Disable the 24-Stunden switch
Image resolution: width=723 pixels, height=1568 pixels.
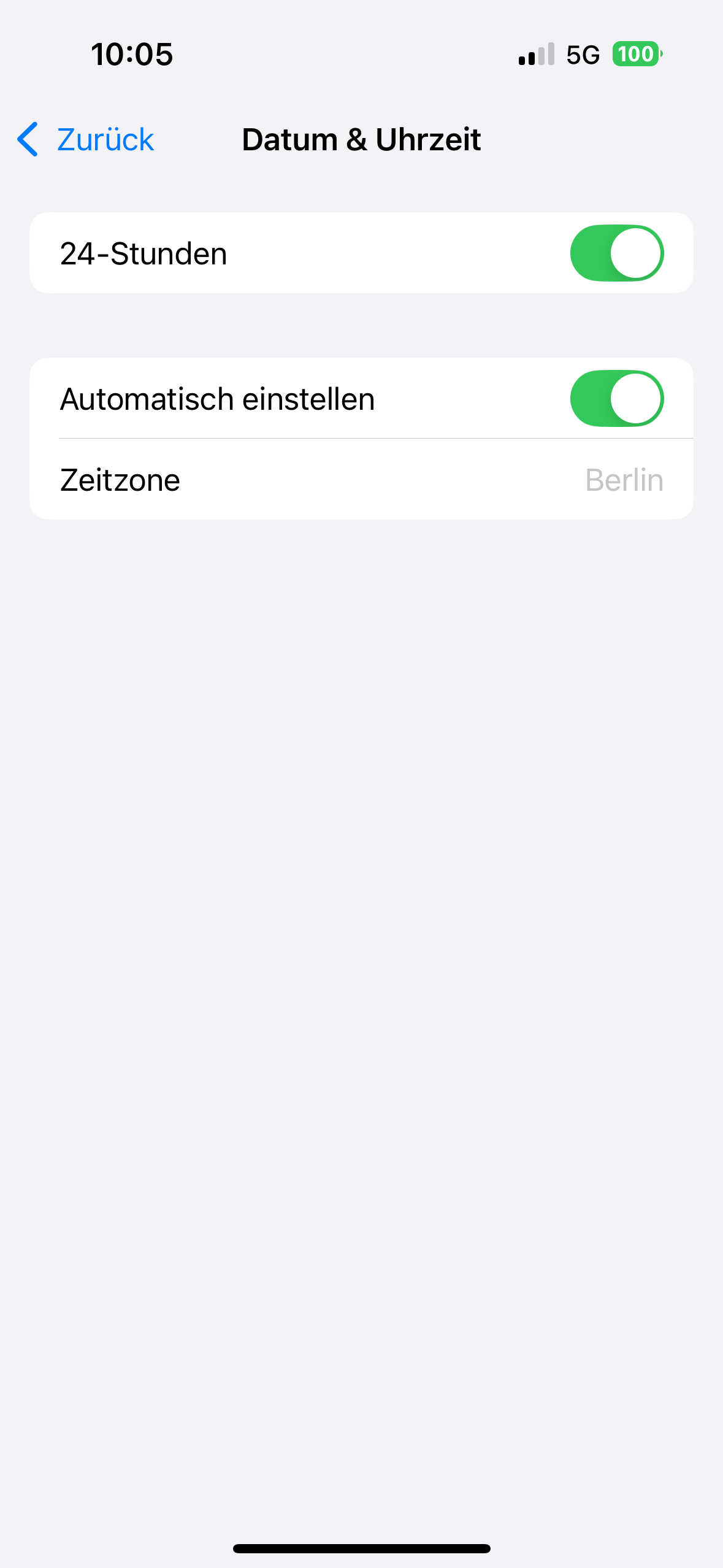coord(616,253)
